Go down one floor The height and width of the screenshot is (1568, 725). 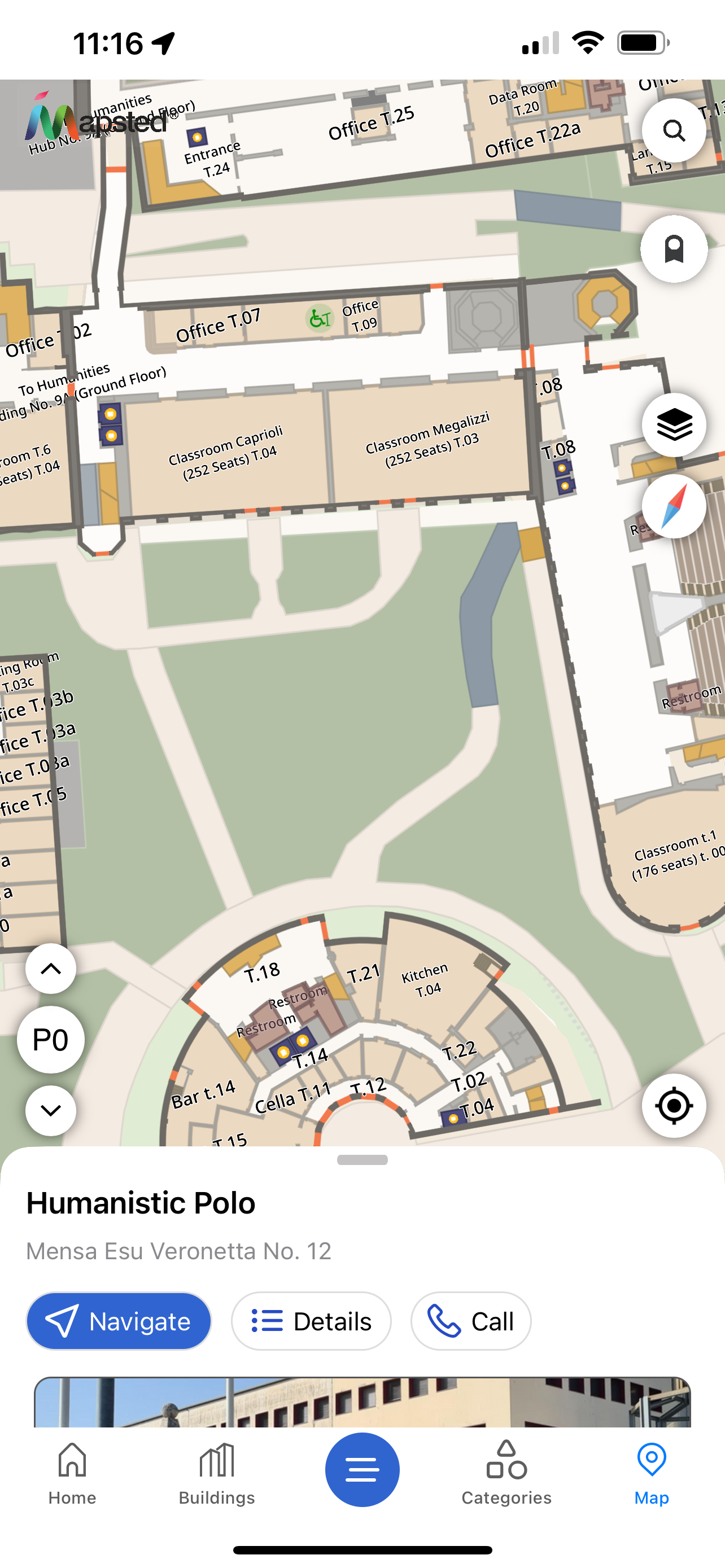(x=50, y=1110)
